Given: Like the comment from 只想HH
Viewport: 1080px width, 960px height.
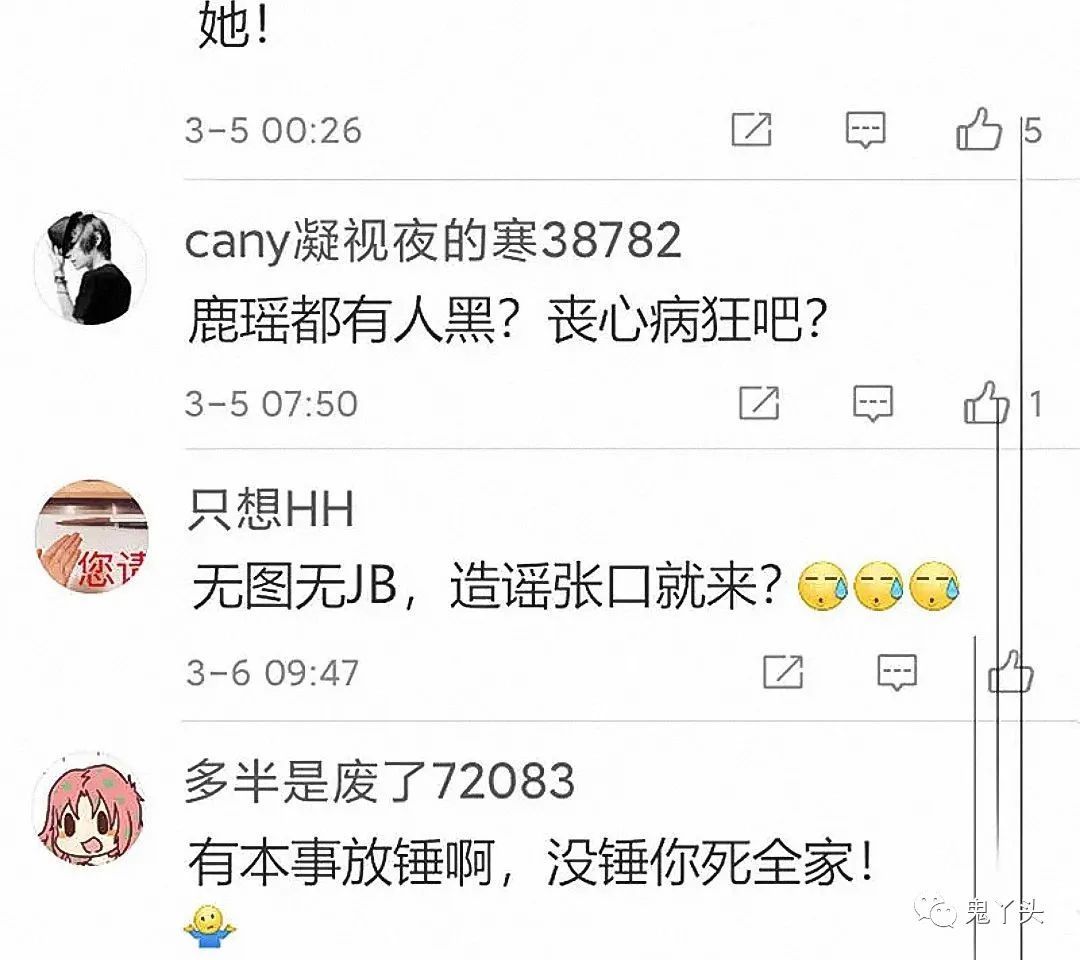Looking at the screenshot, I should (1010, 671).
